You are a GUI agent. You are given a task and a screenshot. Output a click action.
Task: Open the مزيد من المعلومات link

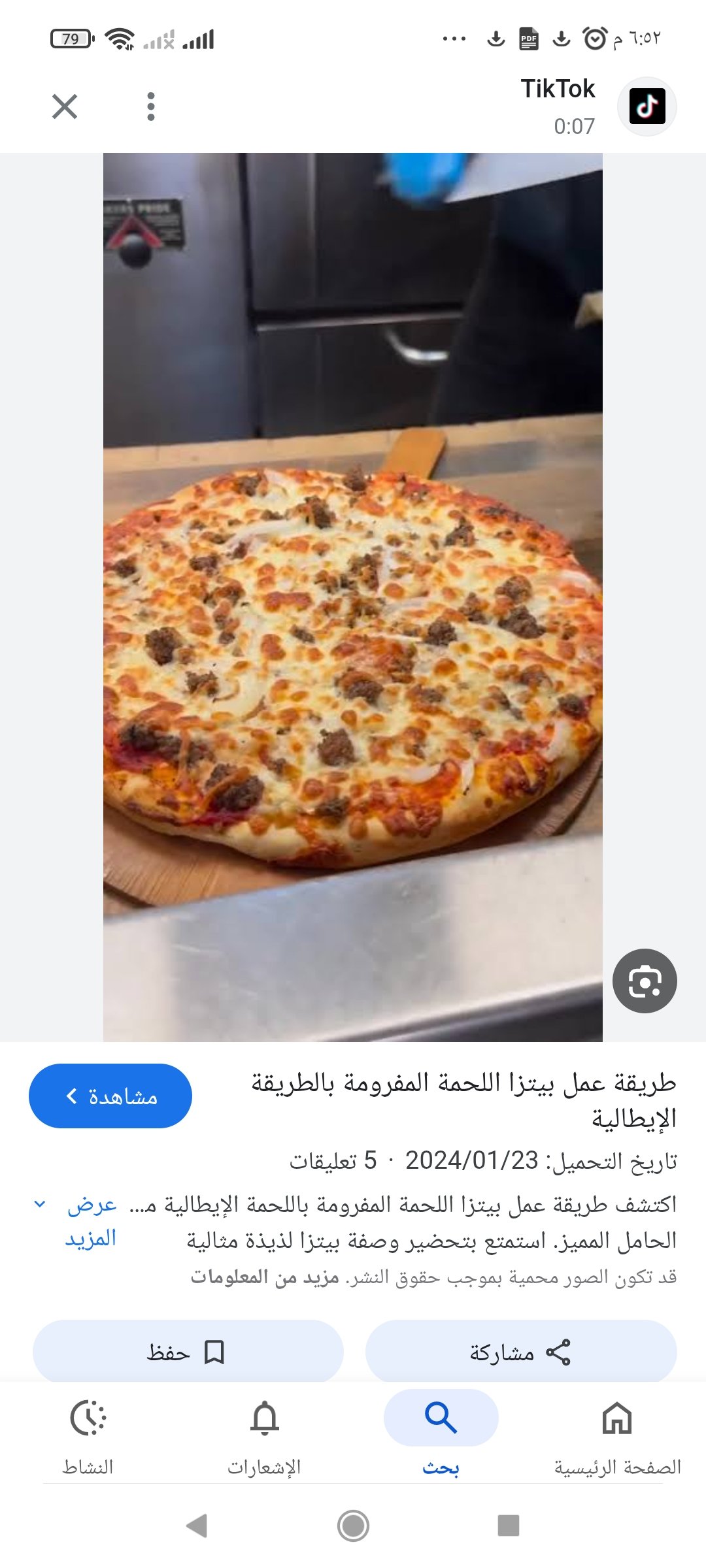tap(265, 1277)
